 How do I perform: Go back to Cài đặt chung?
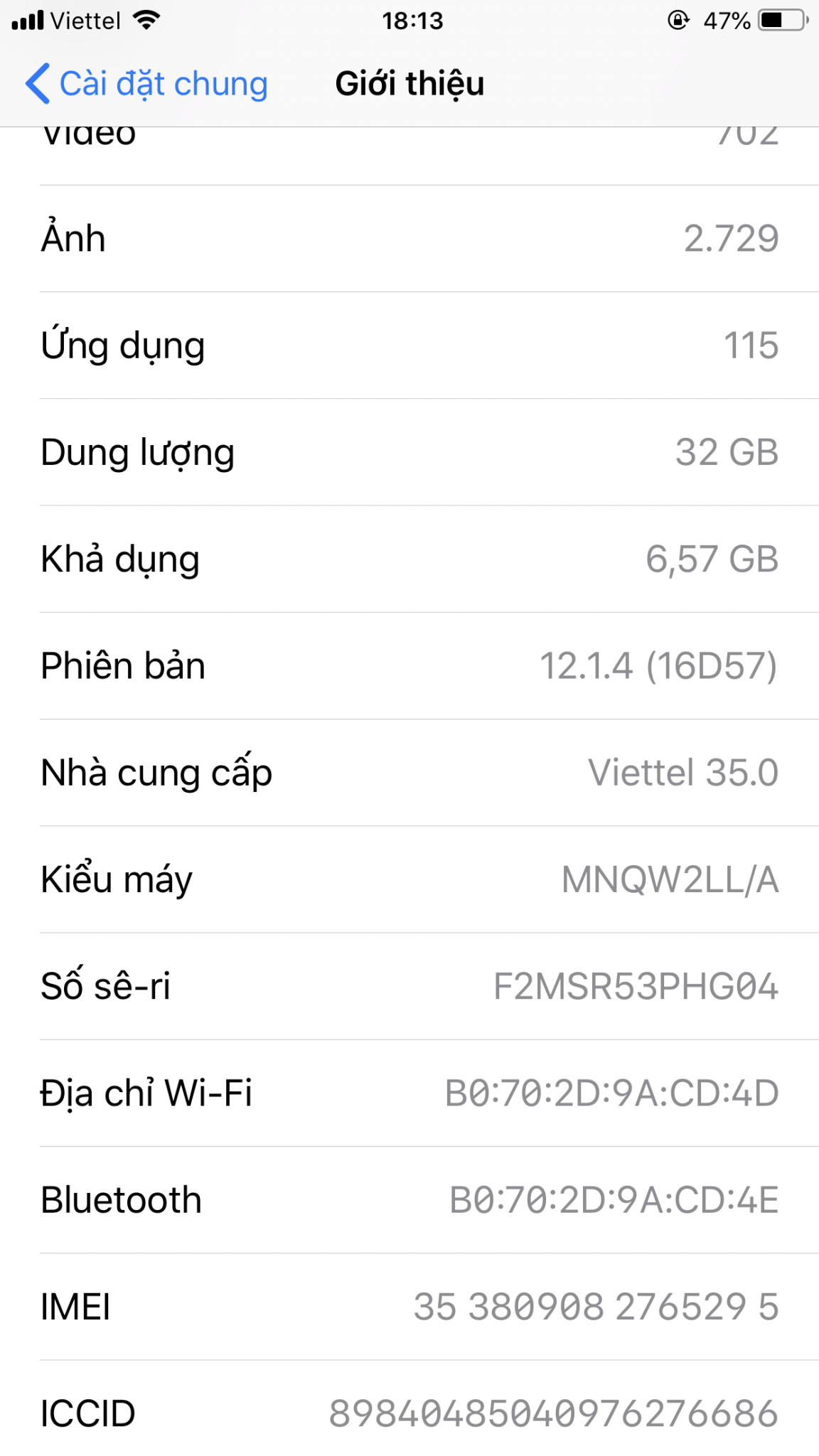[146, 84]
